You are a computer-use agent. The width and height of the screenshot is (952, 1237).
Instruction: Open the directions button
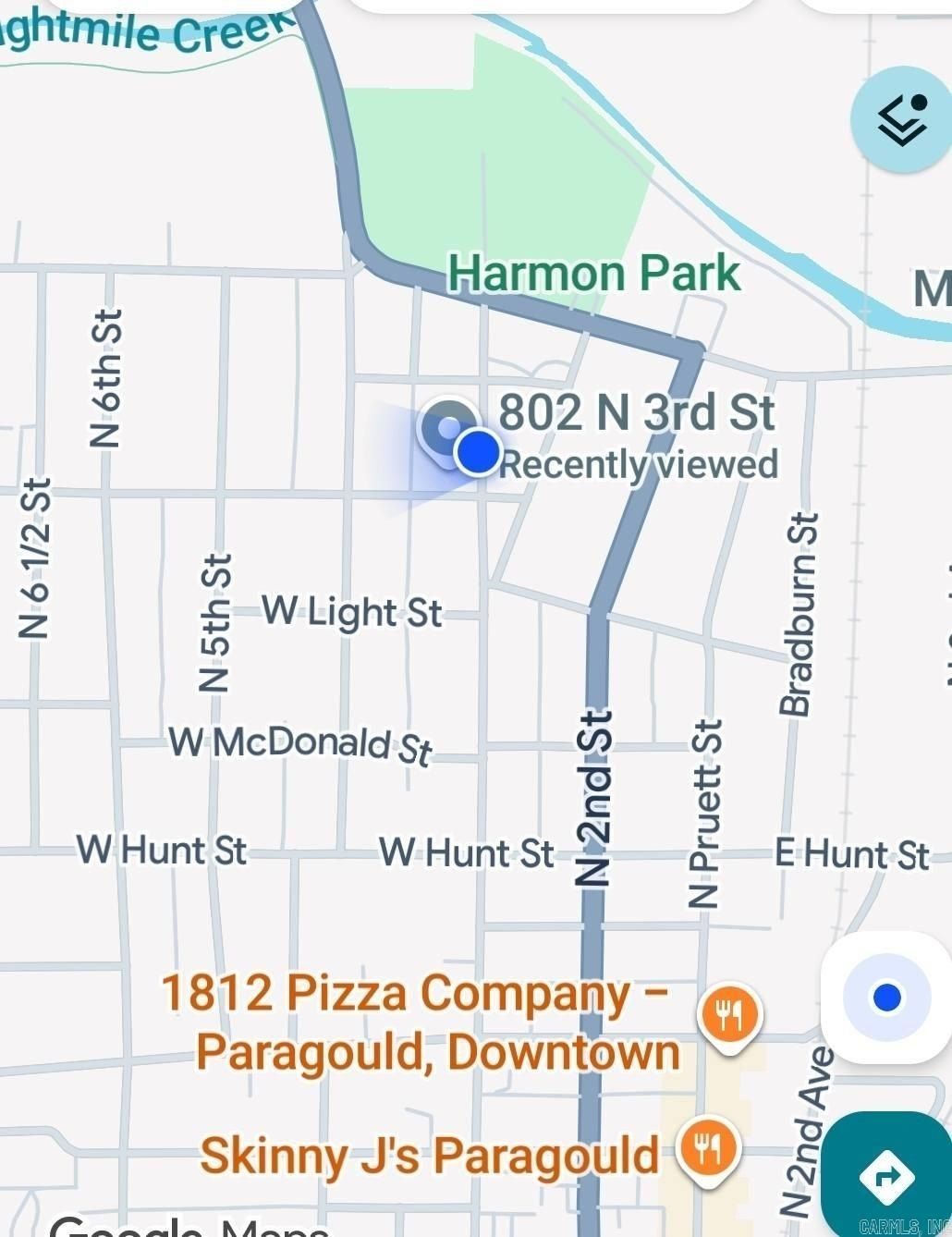point(887,1176)
